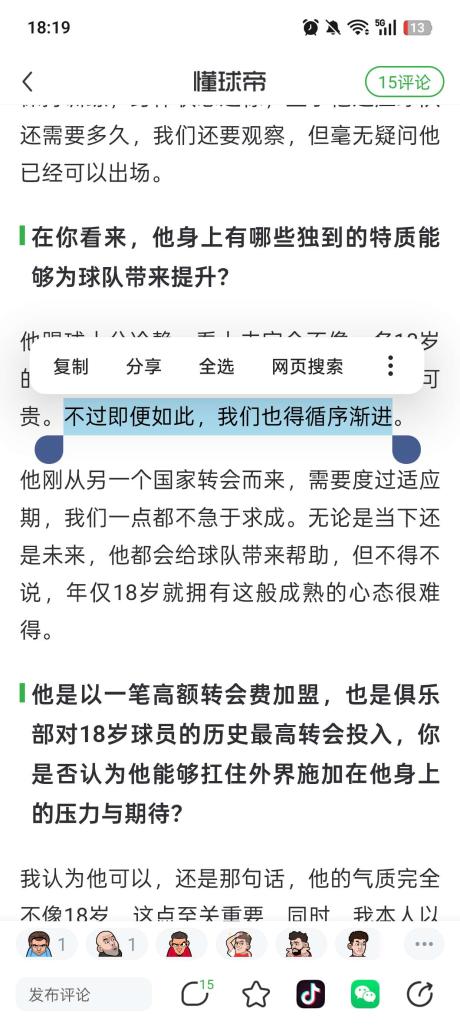Viewport: 460px width, 1028px height.
Task: Tap 复制 to copy selected text
Action: click(x=71, y=366)
